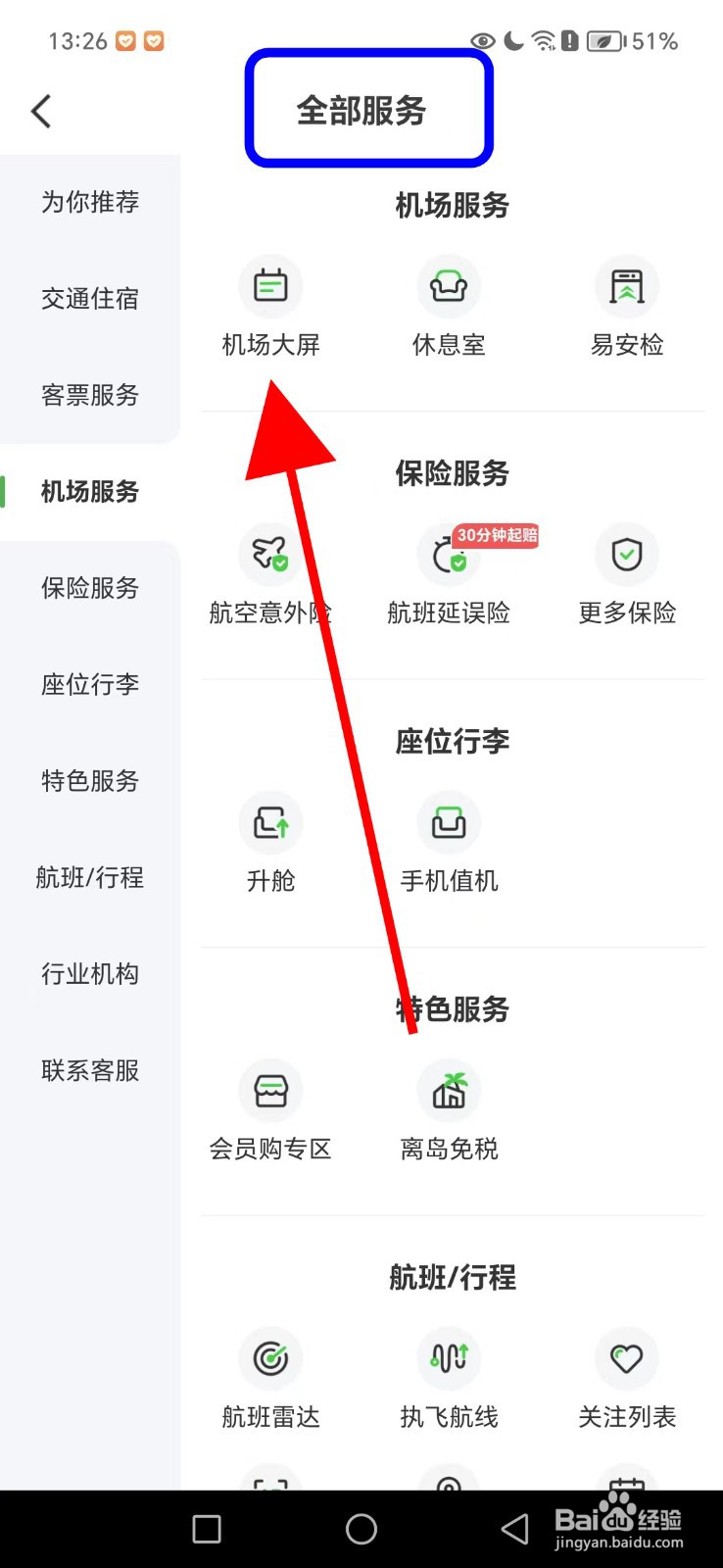Open the 升舱 upgrade service
This screenshot has width=723, height=1568.
pyautogui.click(x=270, y=846)
